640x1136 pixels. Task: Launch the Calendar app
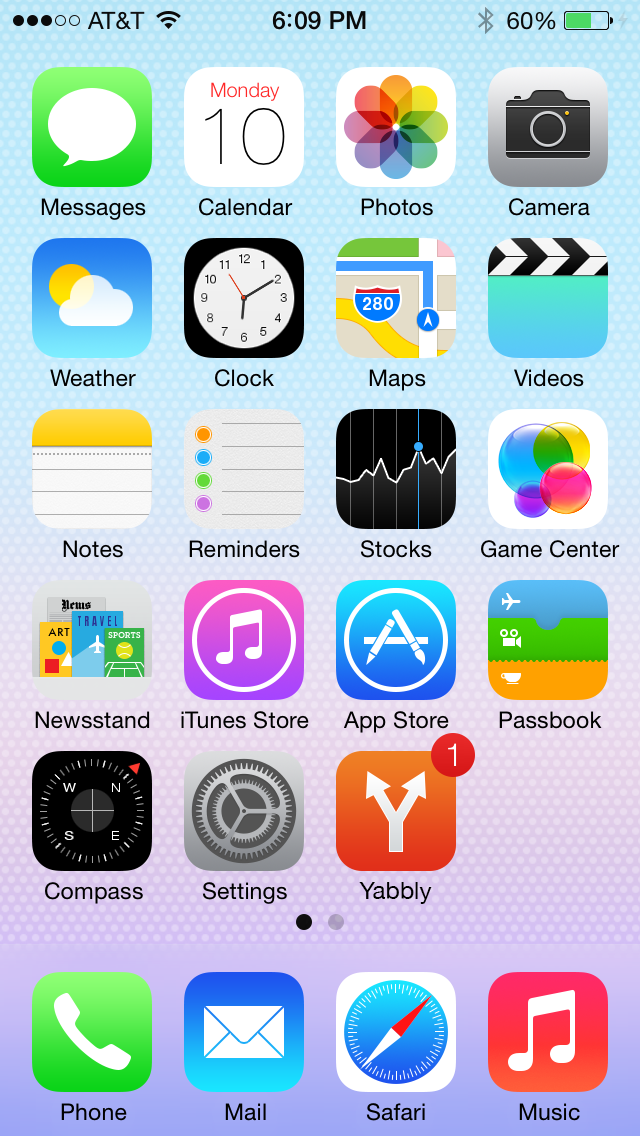click(x=244, y=128)
